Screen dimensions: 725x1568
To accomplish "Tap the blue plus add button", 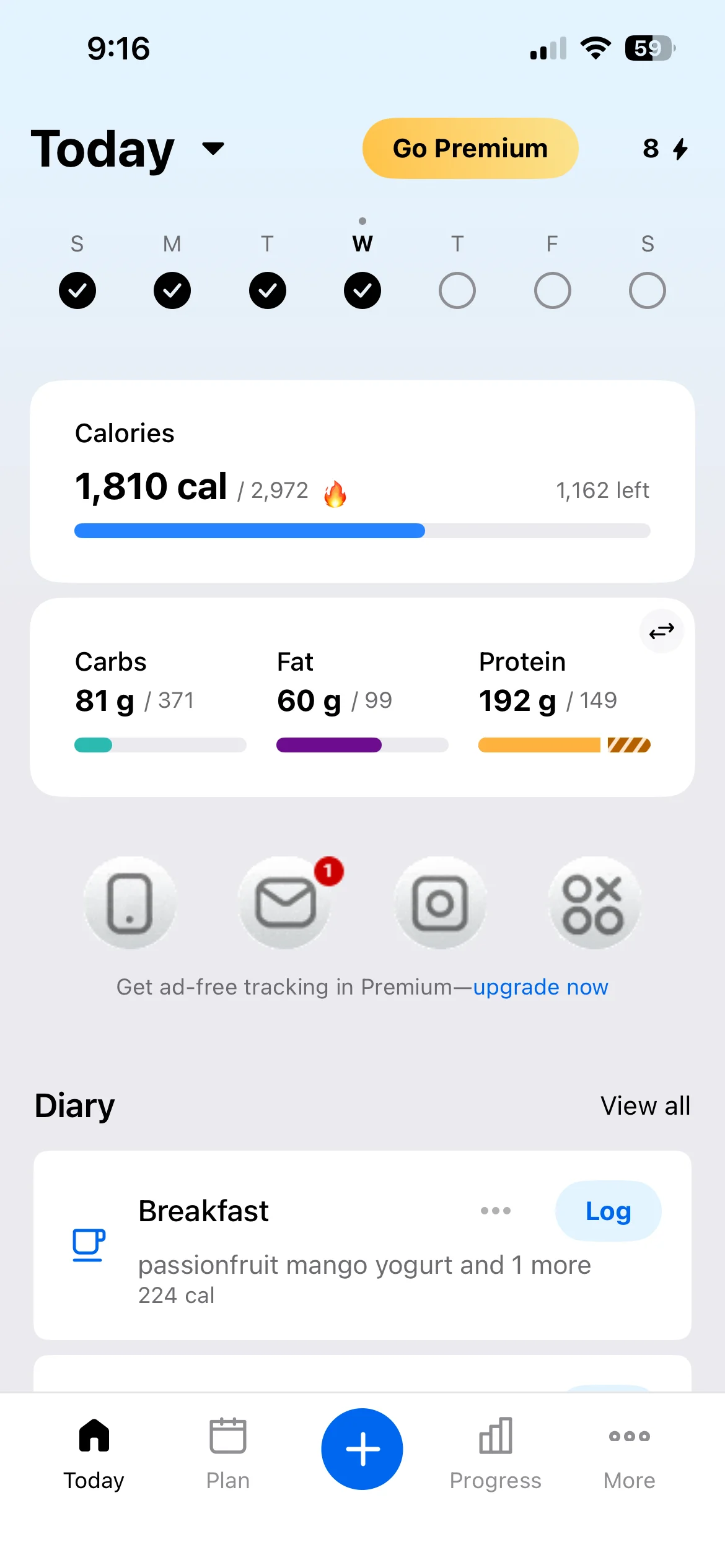I will (x=362, y=1448).
